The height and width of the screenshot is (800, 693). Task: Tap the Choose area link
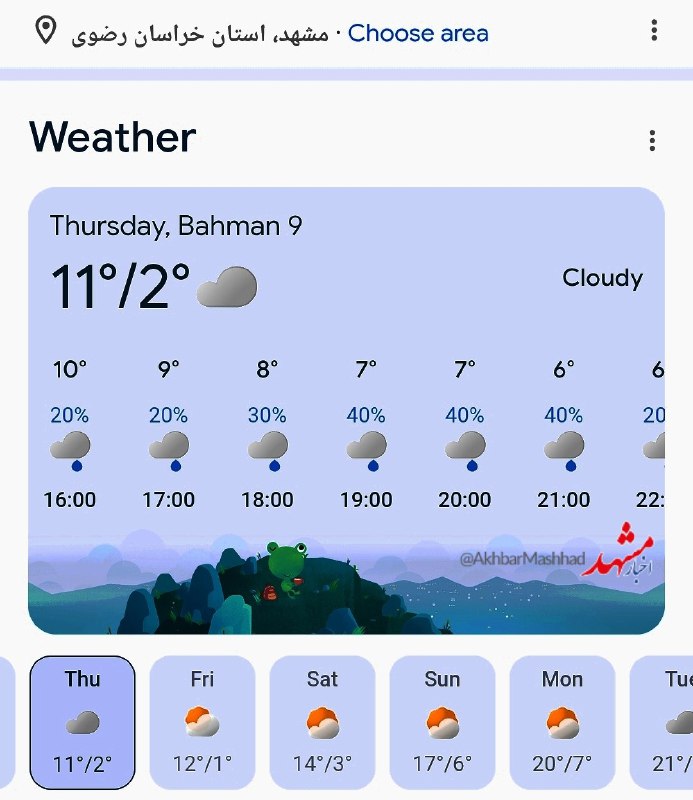[418, 33]
